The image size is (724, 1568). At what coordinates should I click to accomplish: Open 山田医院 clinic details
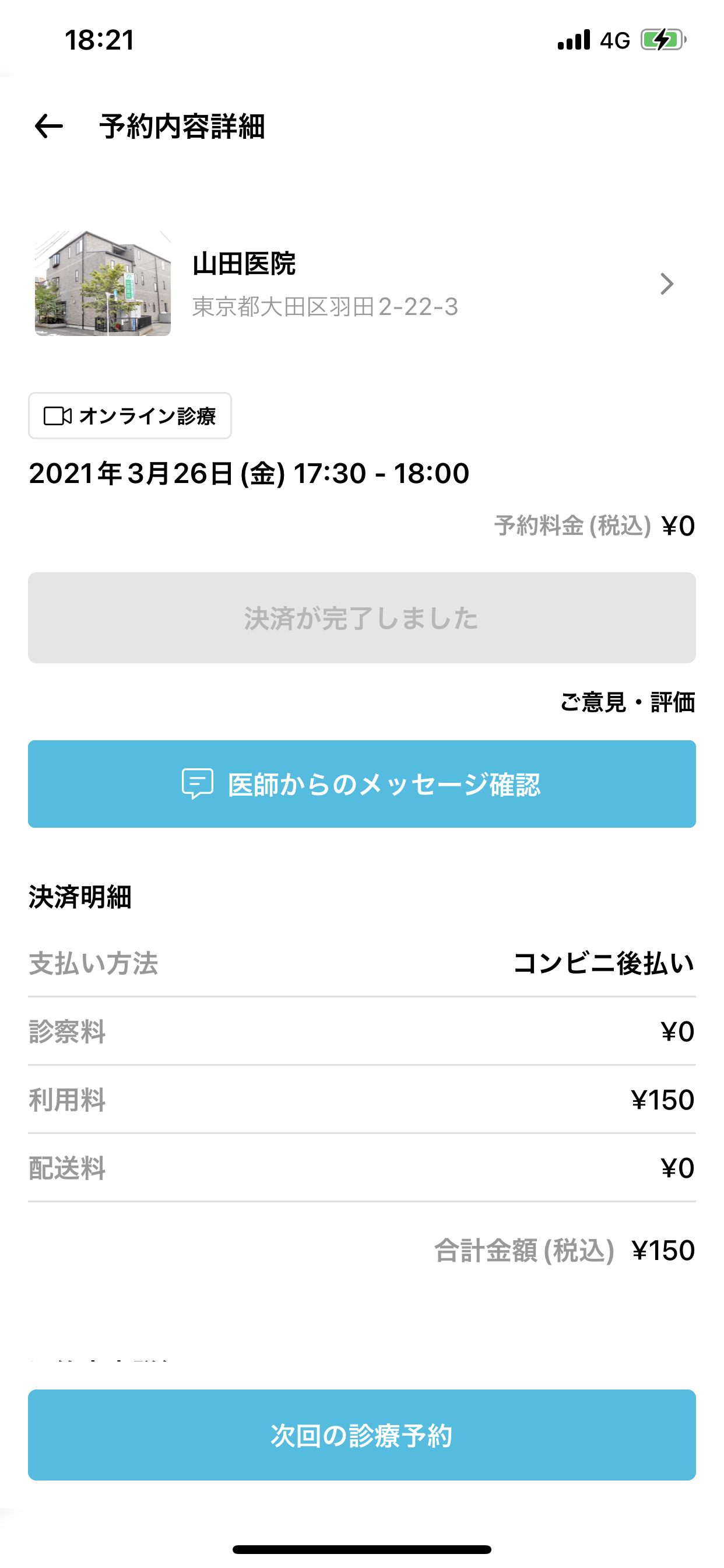(x=361, y=283)
